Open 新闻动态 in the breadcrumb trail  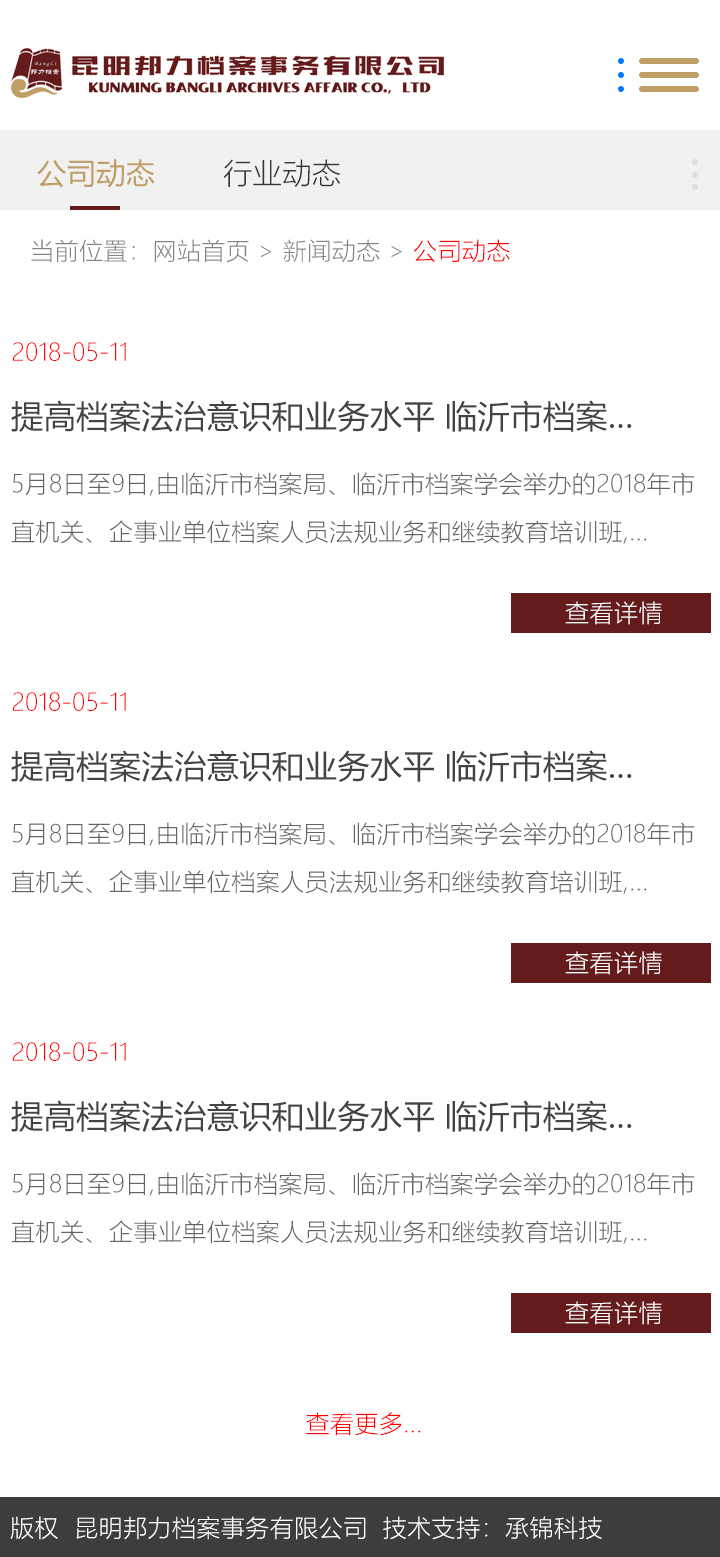tap(332, 251)
